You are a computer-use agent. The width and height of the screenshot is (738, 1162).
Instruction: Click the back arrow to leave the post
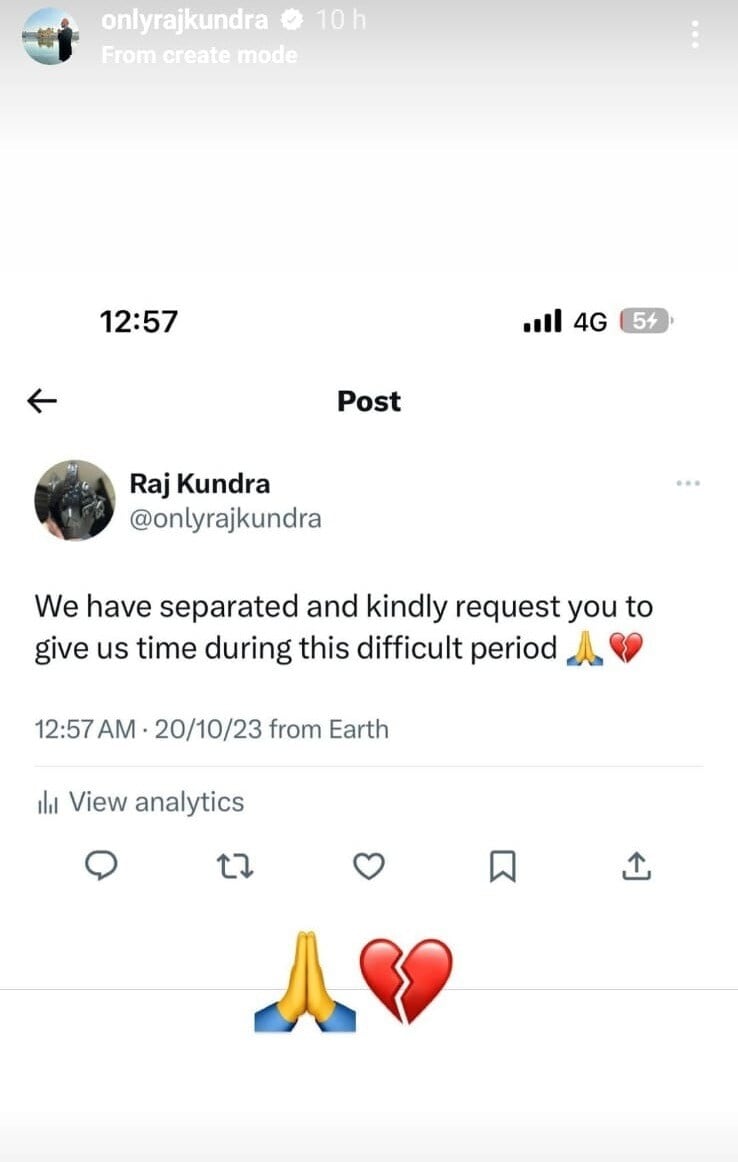pyautogui.click(x=41, y=401)
